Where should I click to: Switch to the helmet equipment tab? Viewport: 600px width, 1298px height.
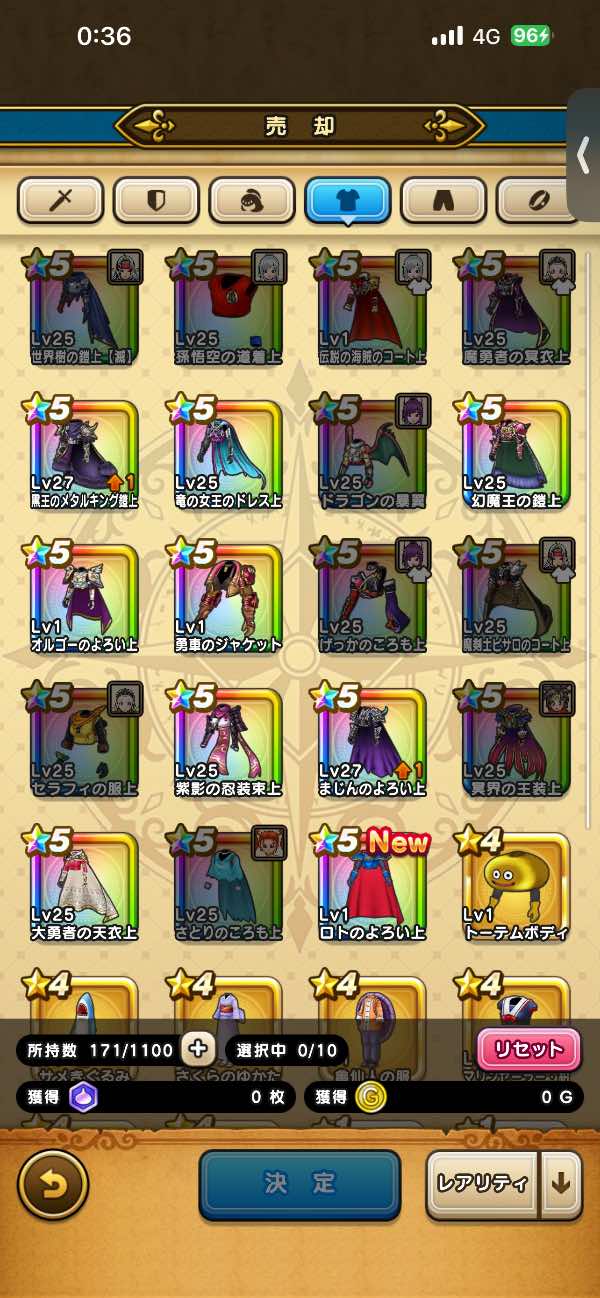click(252, 201)
